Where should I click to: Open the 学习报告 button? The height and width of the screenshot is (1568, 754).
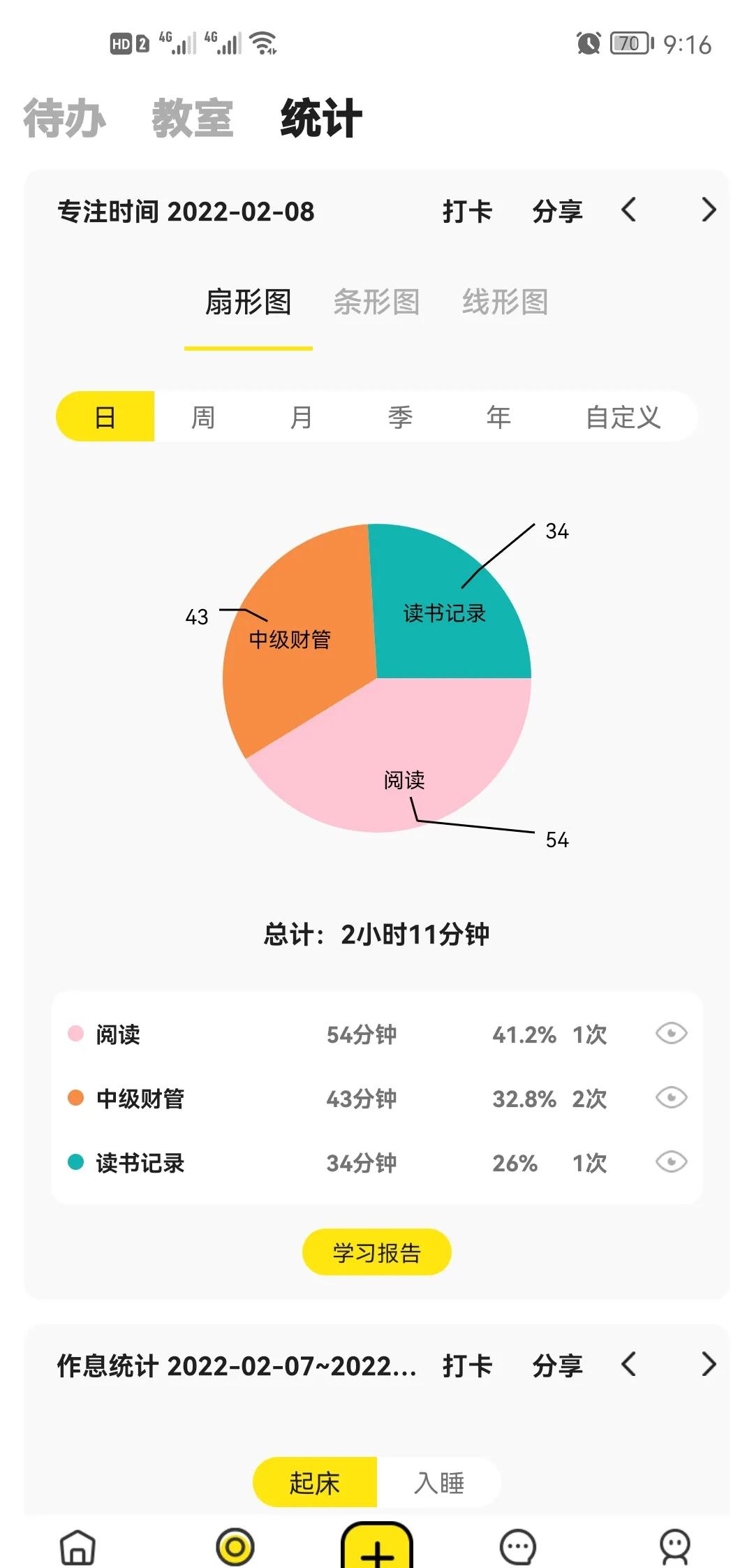pyautogui.click(x=377, y=1252)
